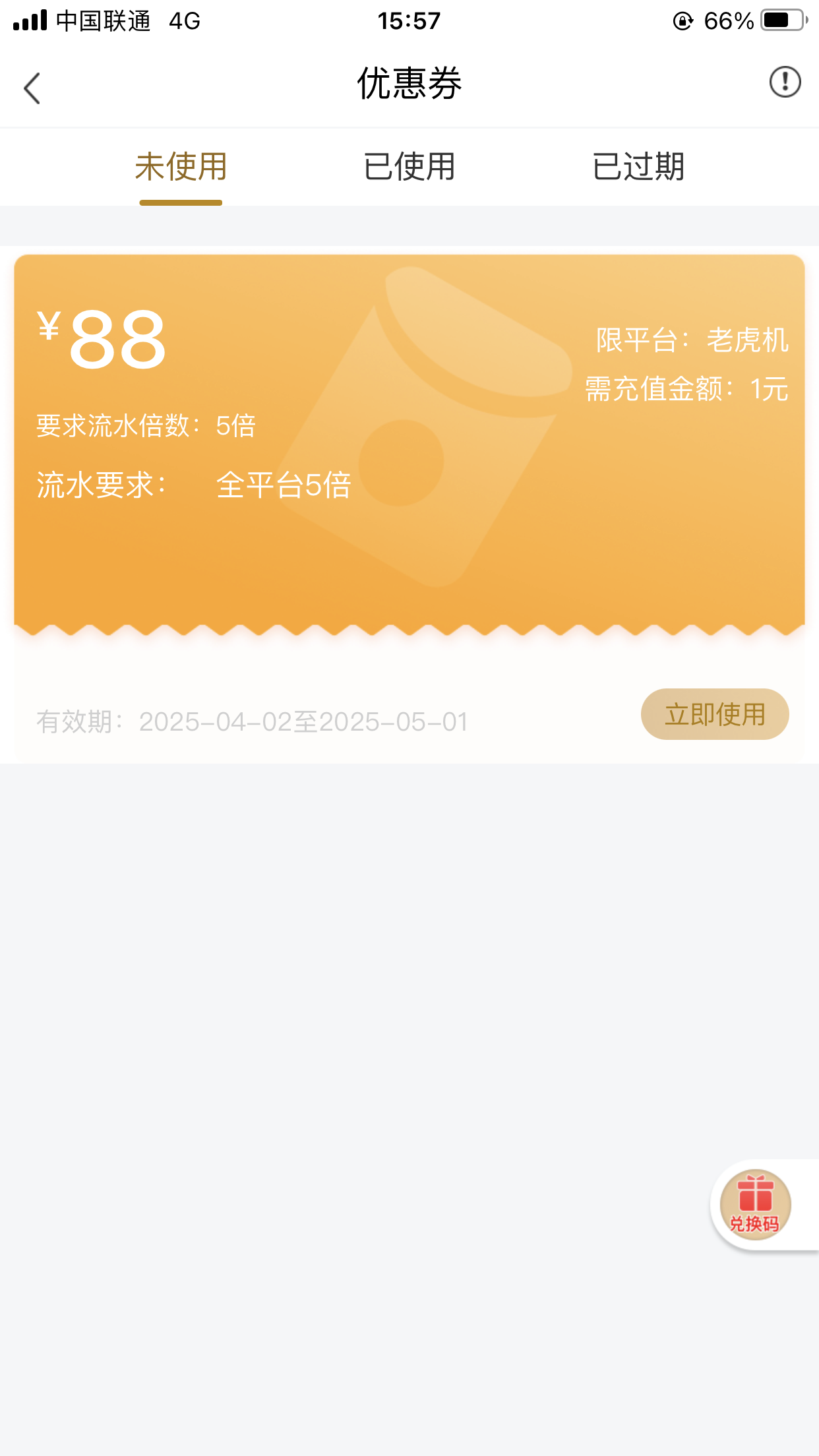Viewport: 819px width, 1456px height.
Task: Switch to the 已使用 tab
Action: 409,167
